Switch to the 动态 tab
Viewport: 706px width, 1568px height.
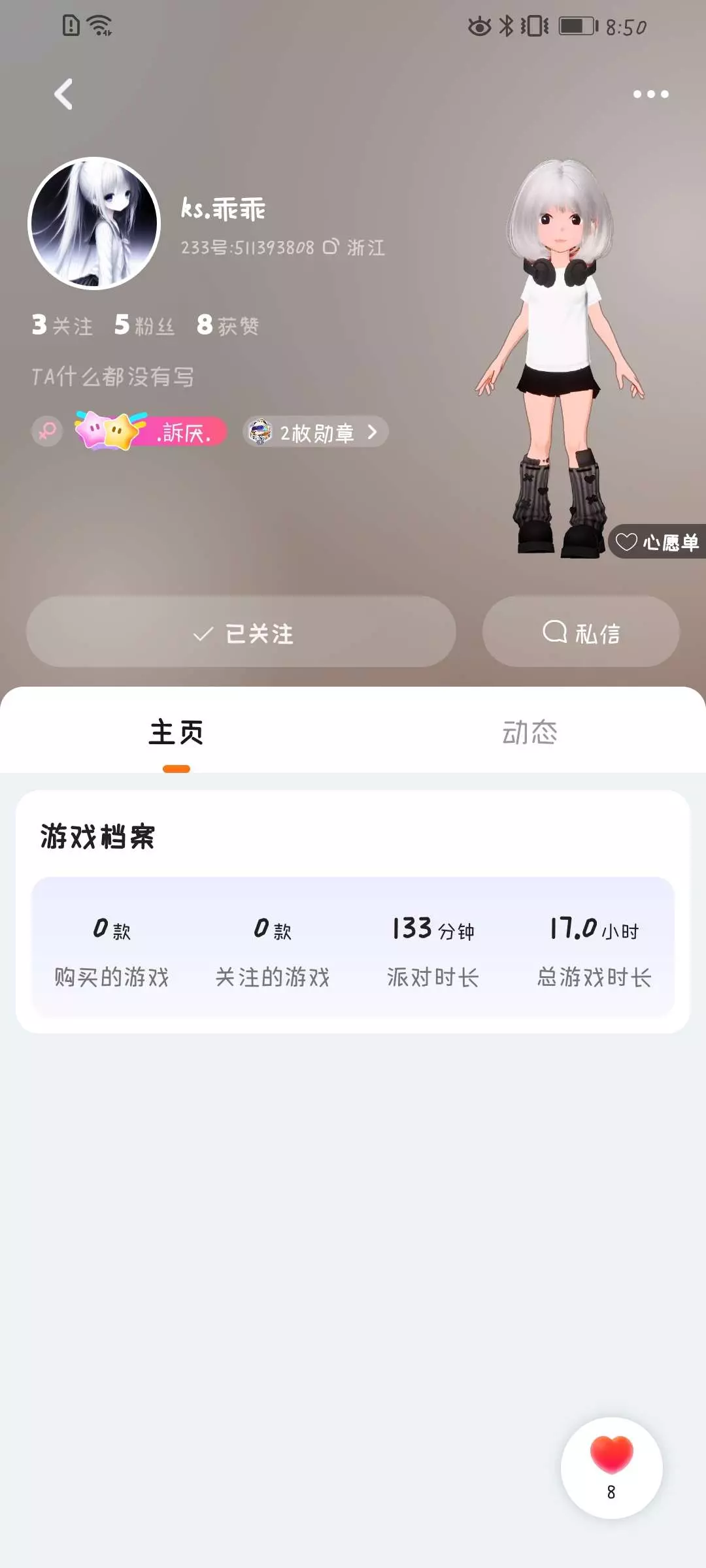pyautogui.click(x=529, y=732)
